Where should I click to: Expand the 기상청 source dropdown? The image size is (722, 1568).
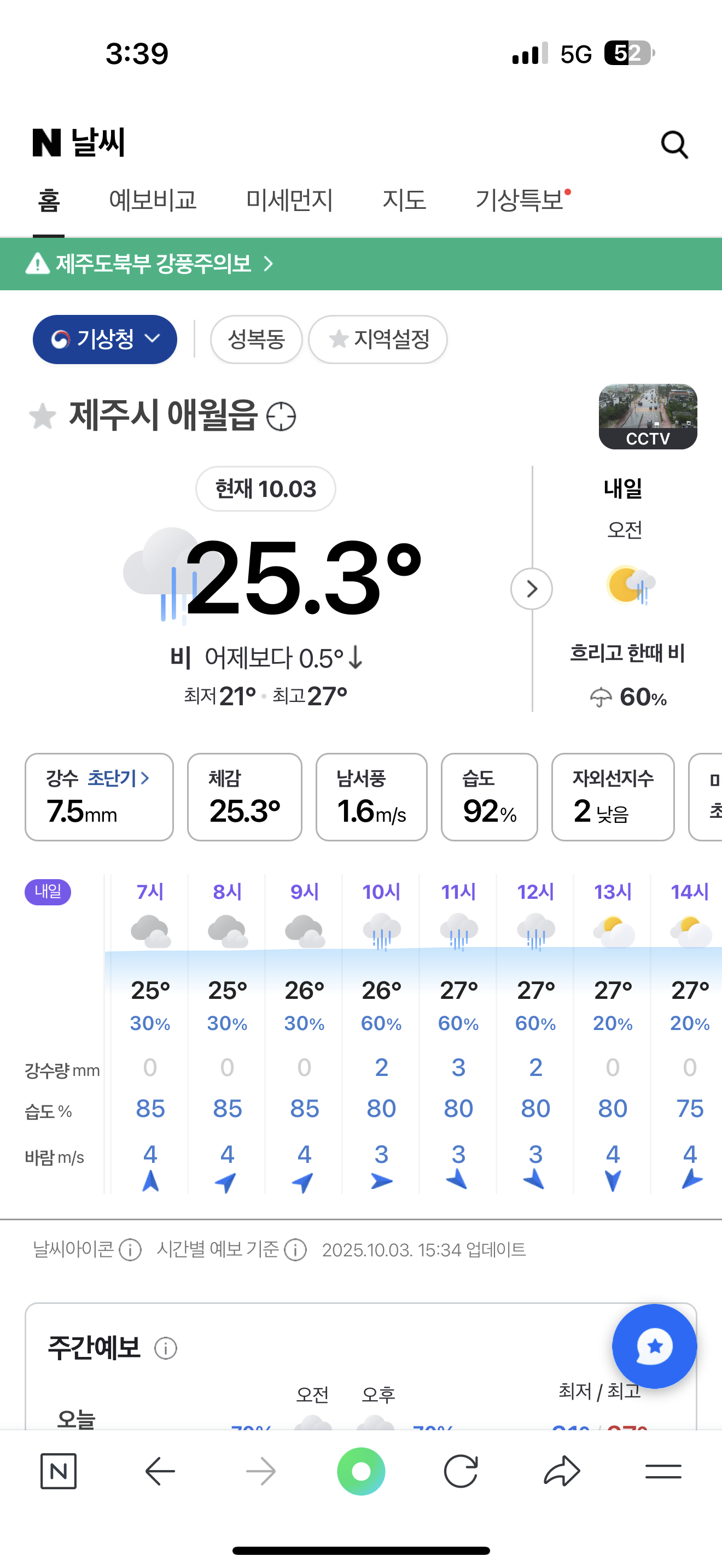[x=104, y=339]
